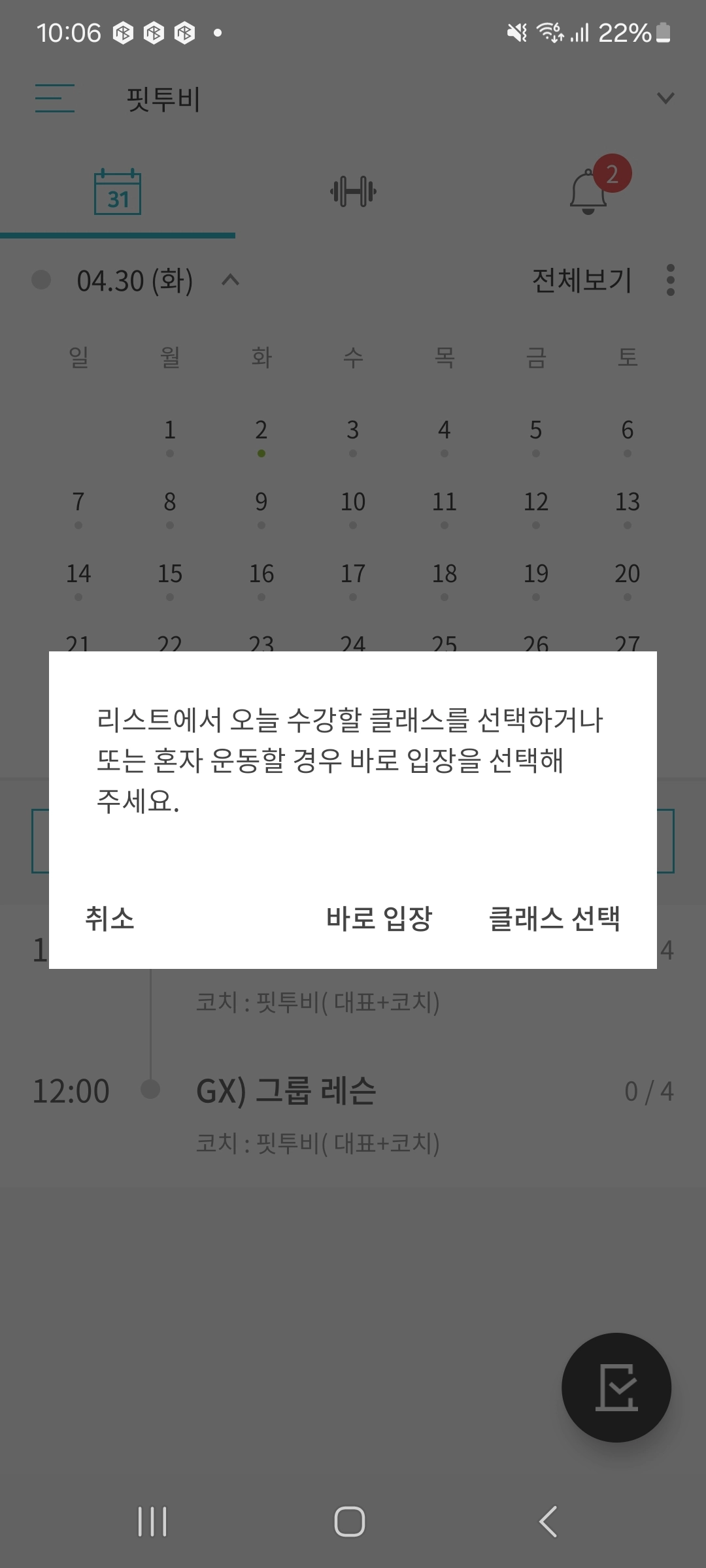Select 클래스 선택 in the dialog
The height and width of the screenshot is (1568, 706).
click(x=554, y=919)
